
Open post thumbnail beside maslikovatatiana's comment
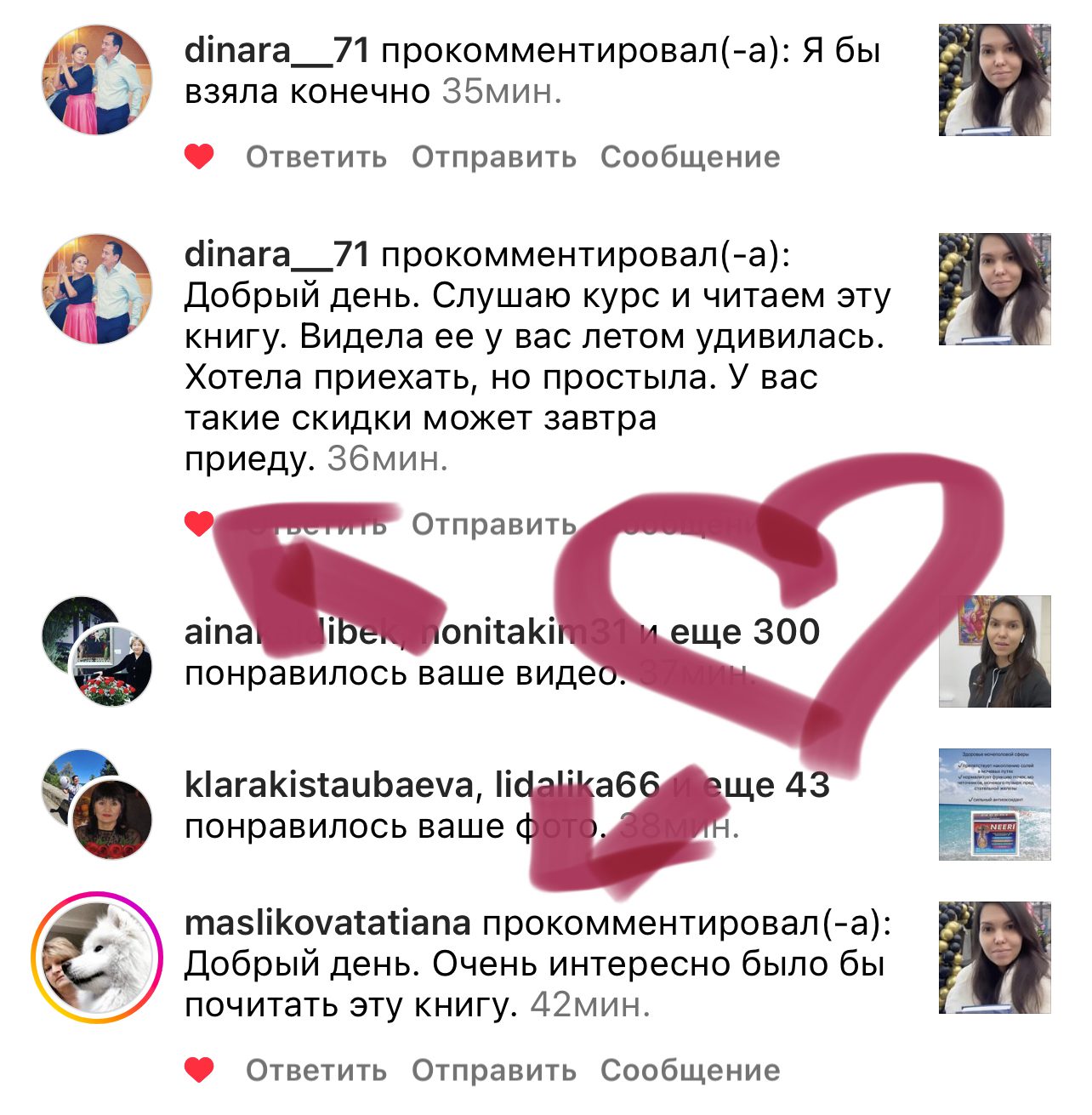coord(994,958)
